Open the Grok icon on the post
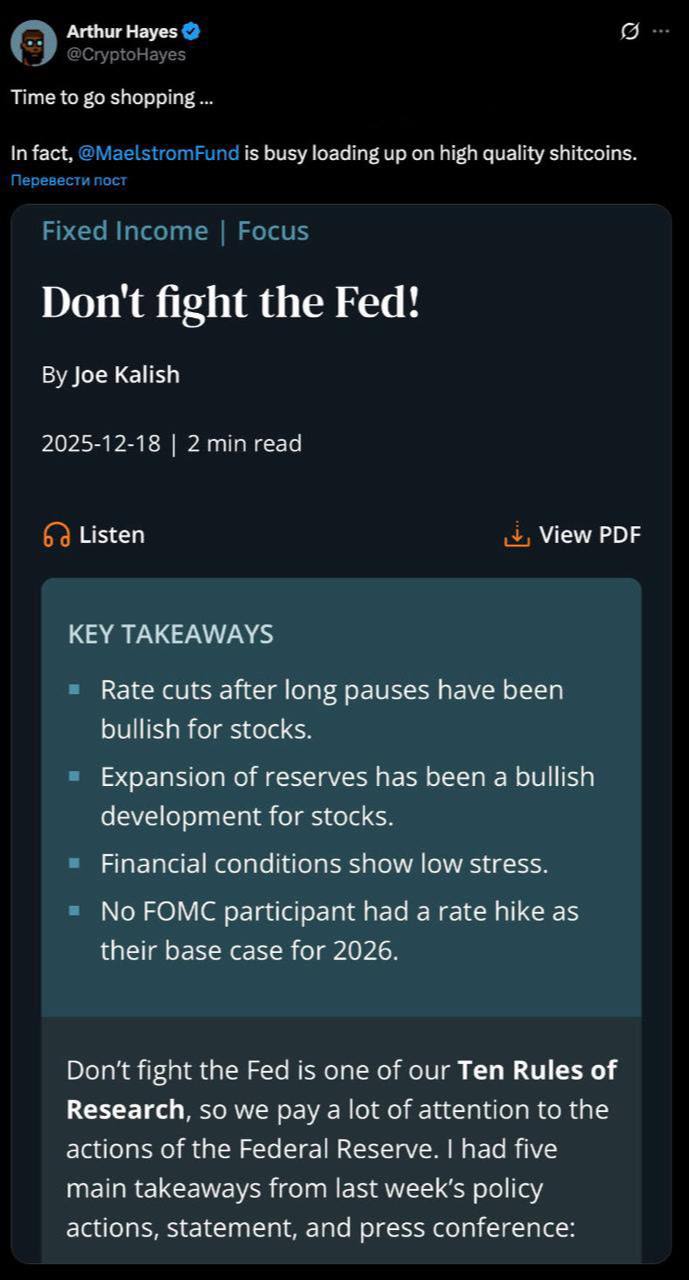This screenshot has height=1280, width=689. pos(630,31)
